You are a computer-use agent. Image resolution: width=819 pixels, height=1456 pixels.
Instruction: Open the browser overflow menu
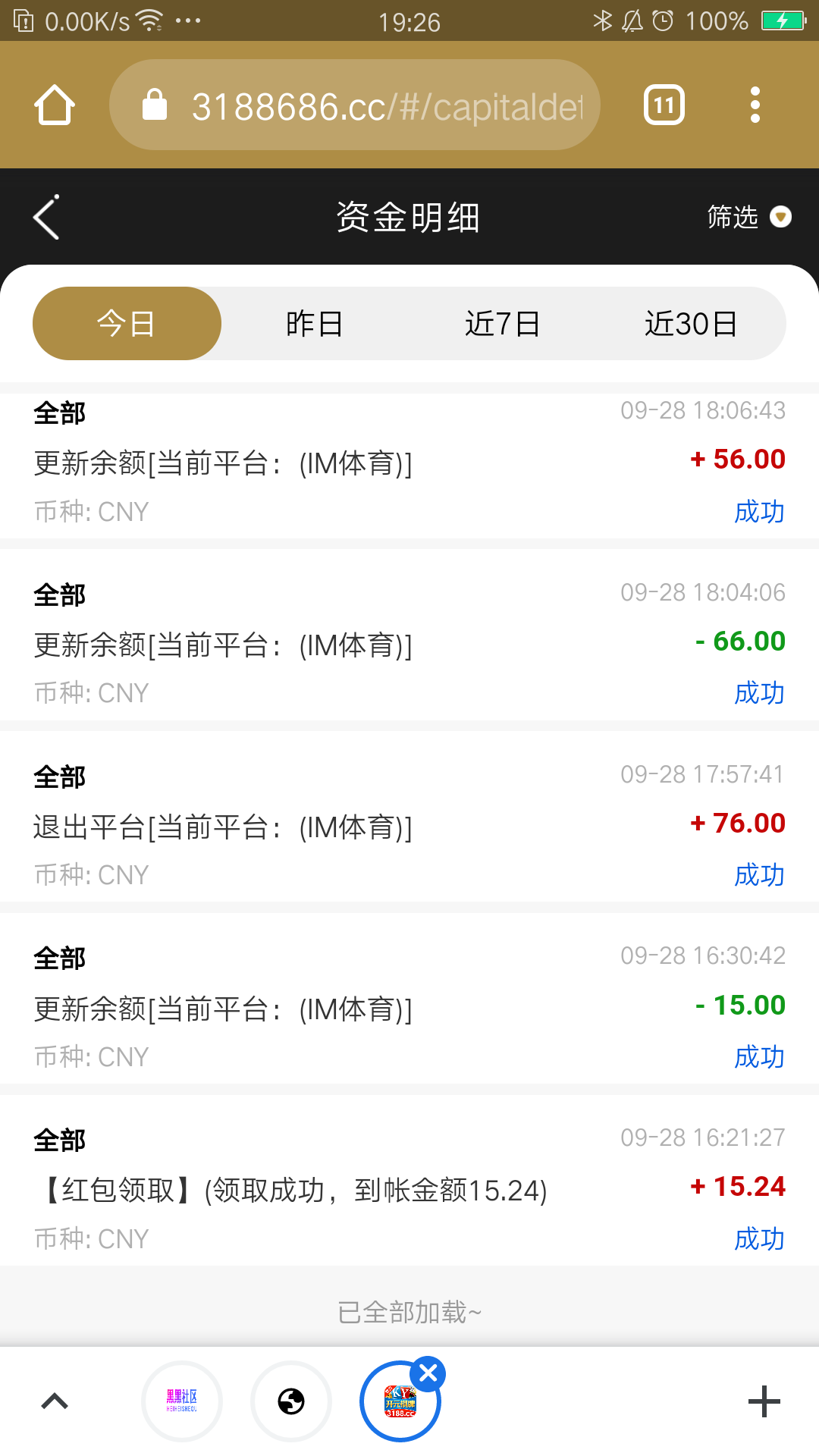click(x=755, y=105)
